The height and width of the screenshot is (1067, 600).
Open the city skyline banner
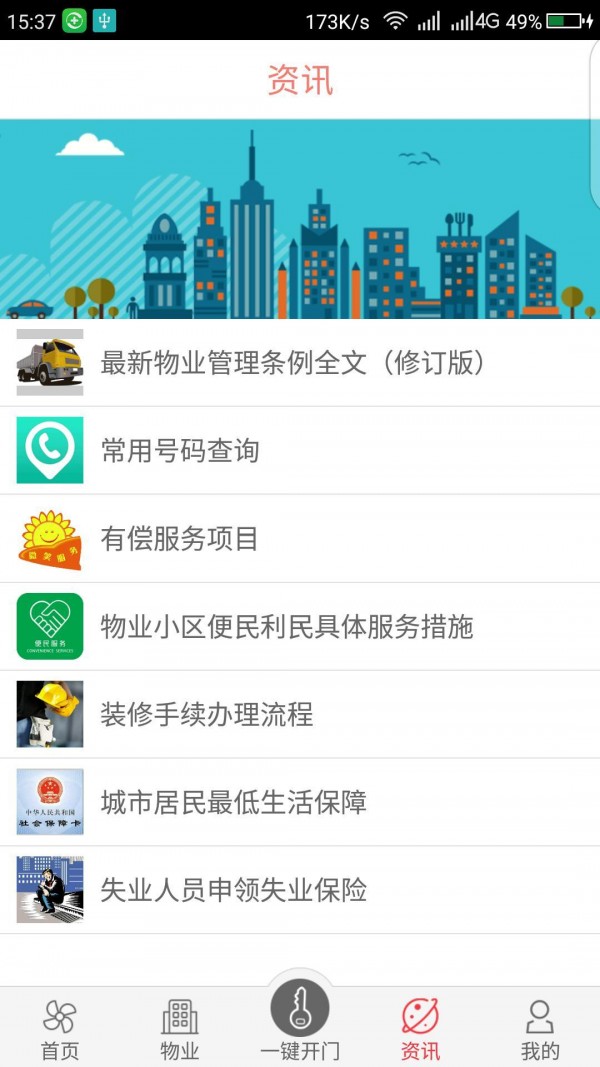tap(300, 220)
